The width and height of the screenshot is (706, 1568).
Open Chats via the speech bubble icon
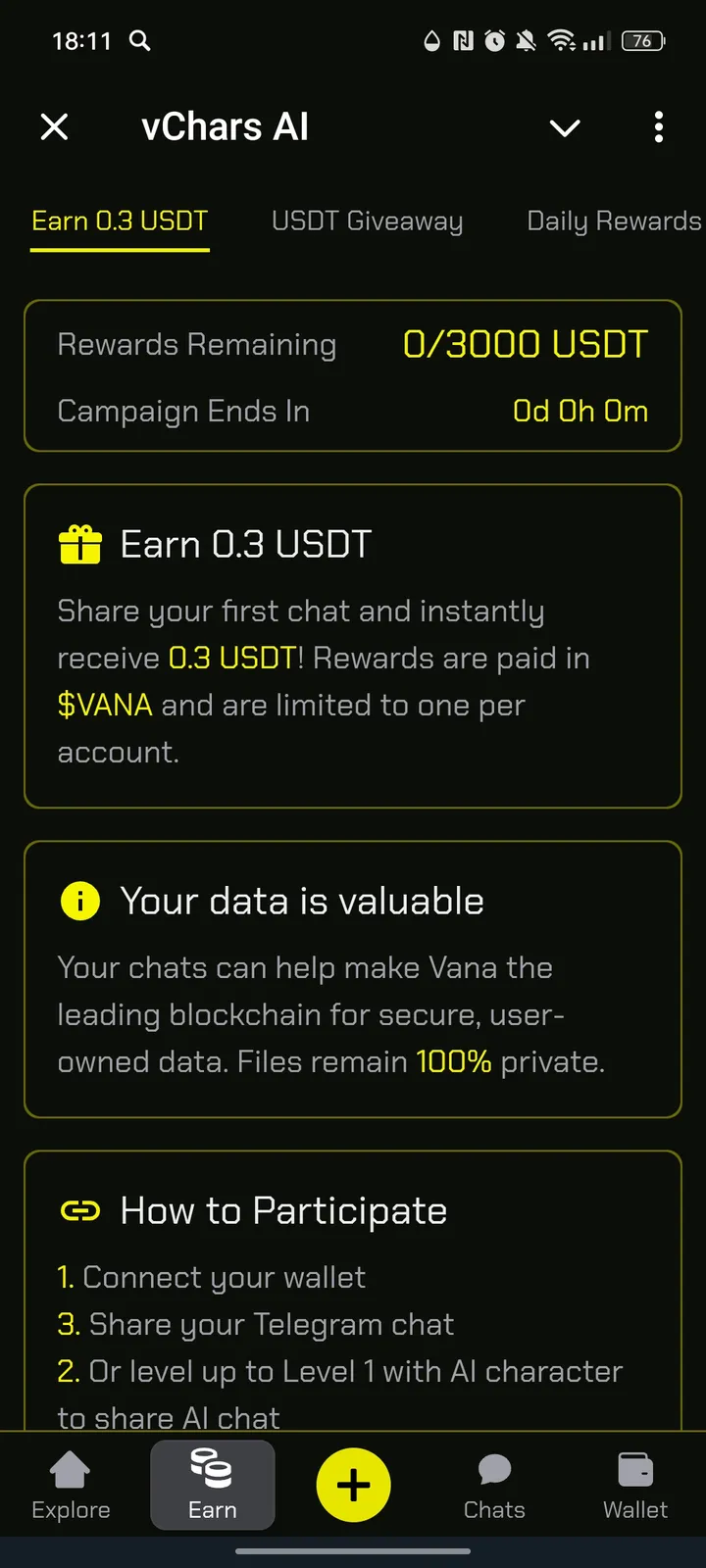coord(493,1470)
